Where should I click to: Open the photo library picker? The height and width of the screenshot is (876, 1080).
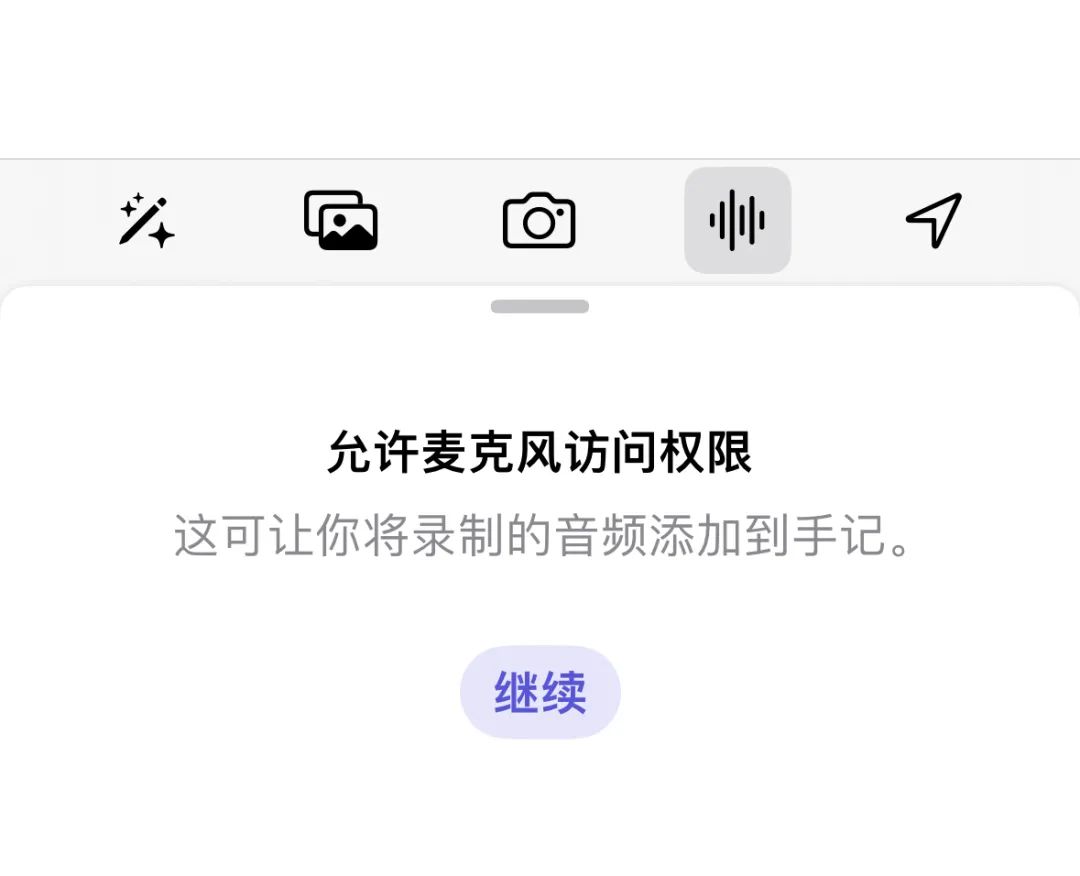(x=341, y=220)
